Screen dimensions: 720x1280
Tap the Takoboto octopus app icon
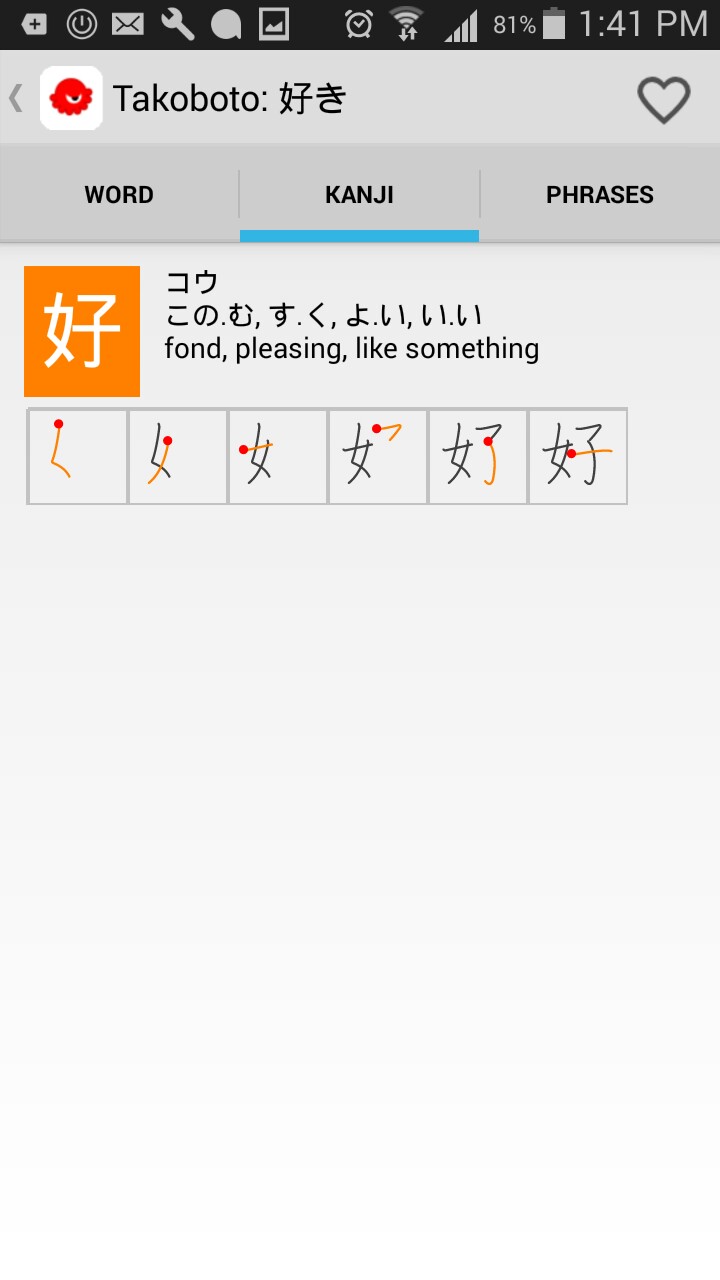(x=69, y=97)
